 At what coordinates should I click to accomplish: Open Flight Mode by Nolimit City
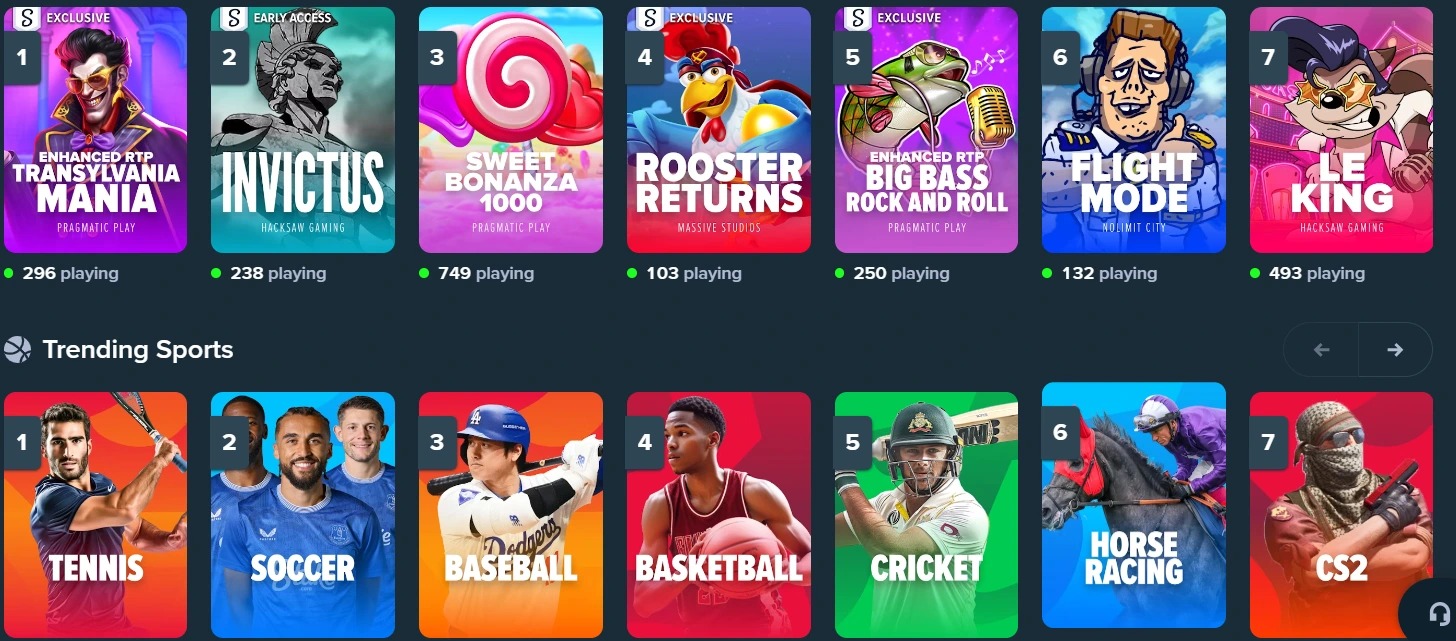pos(1133,130)
